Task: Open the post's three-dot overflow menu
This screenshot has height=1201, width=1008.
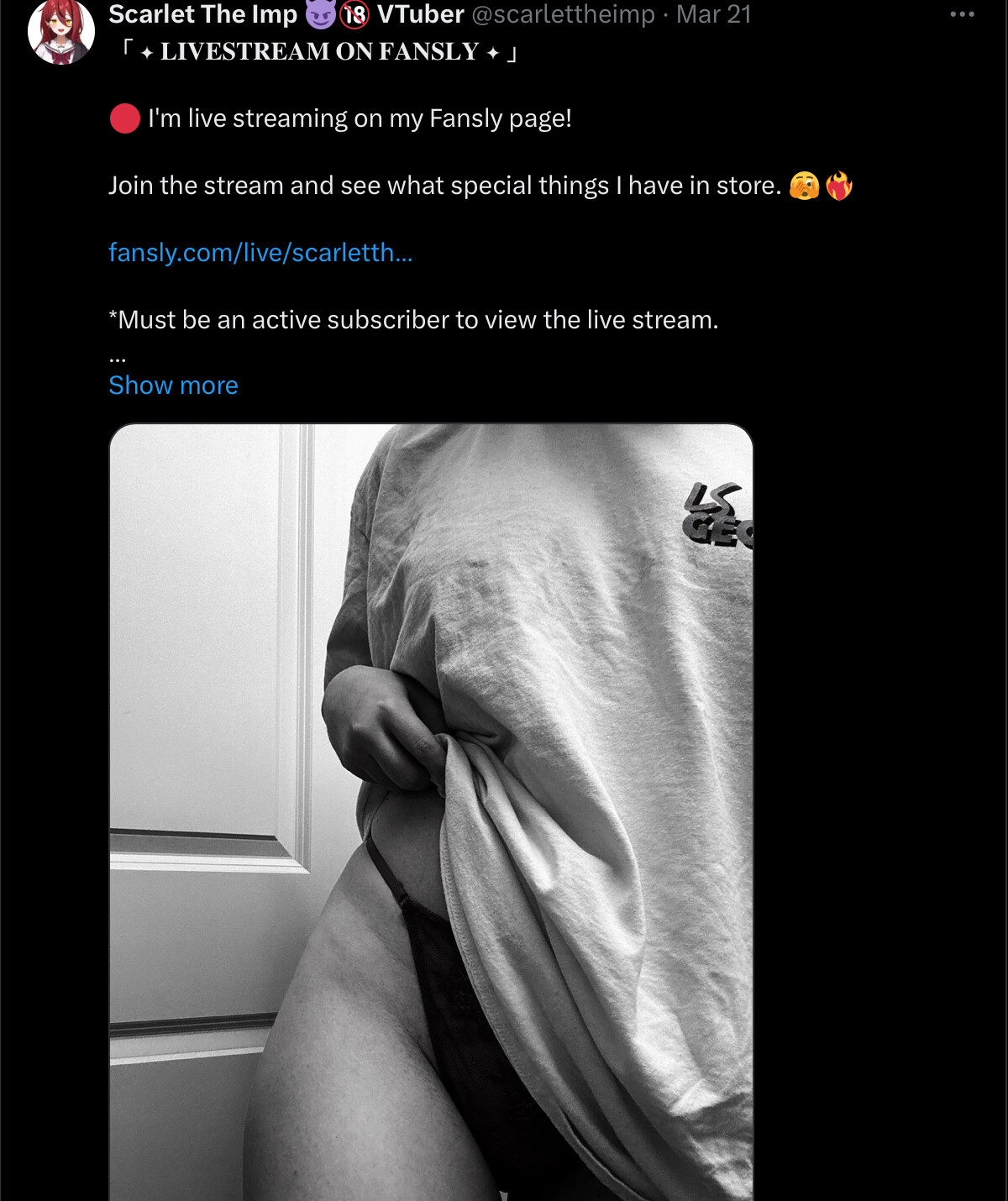Action: pyautogui.click(x=962, y=14)
